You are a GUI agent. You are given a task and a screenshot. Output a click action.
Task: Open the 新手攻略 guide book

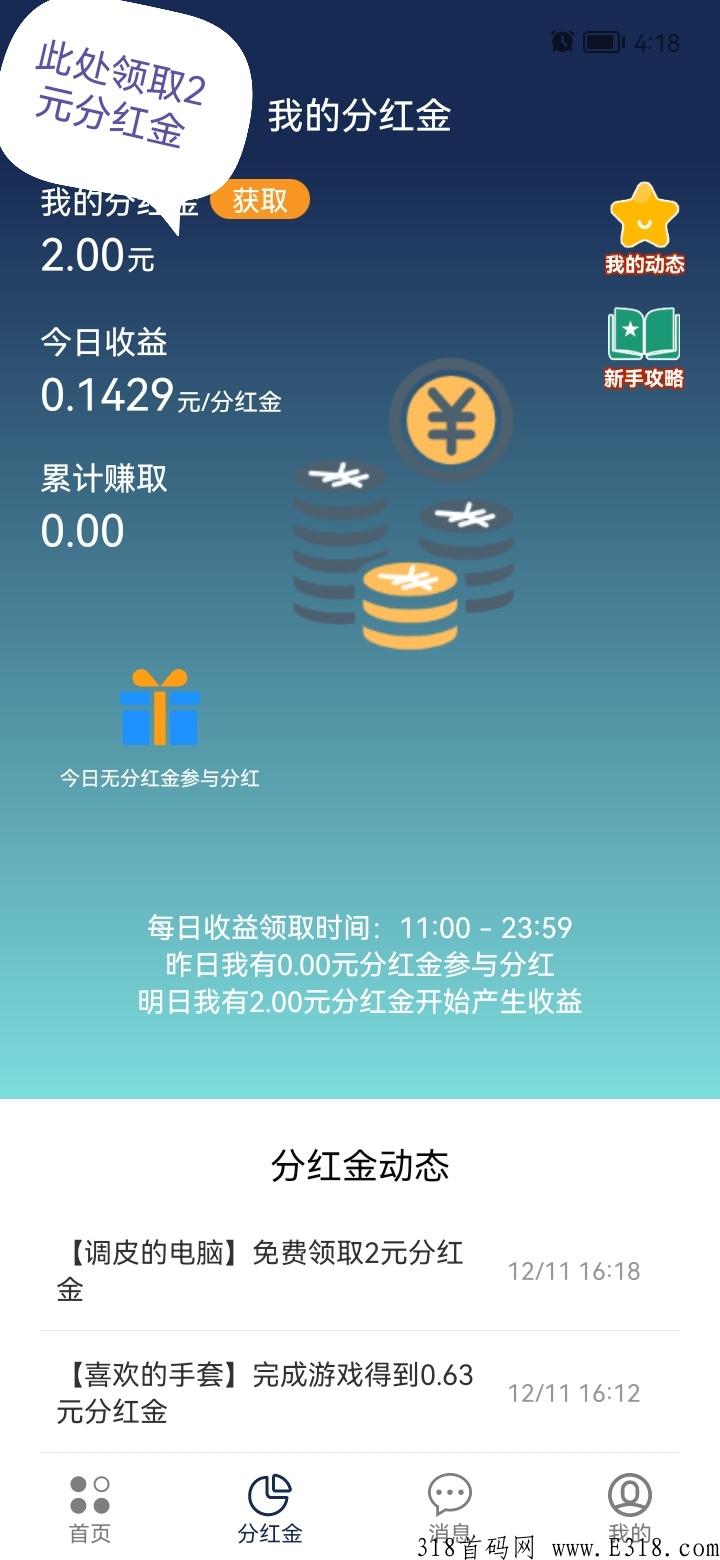tap(643, 347)
